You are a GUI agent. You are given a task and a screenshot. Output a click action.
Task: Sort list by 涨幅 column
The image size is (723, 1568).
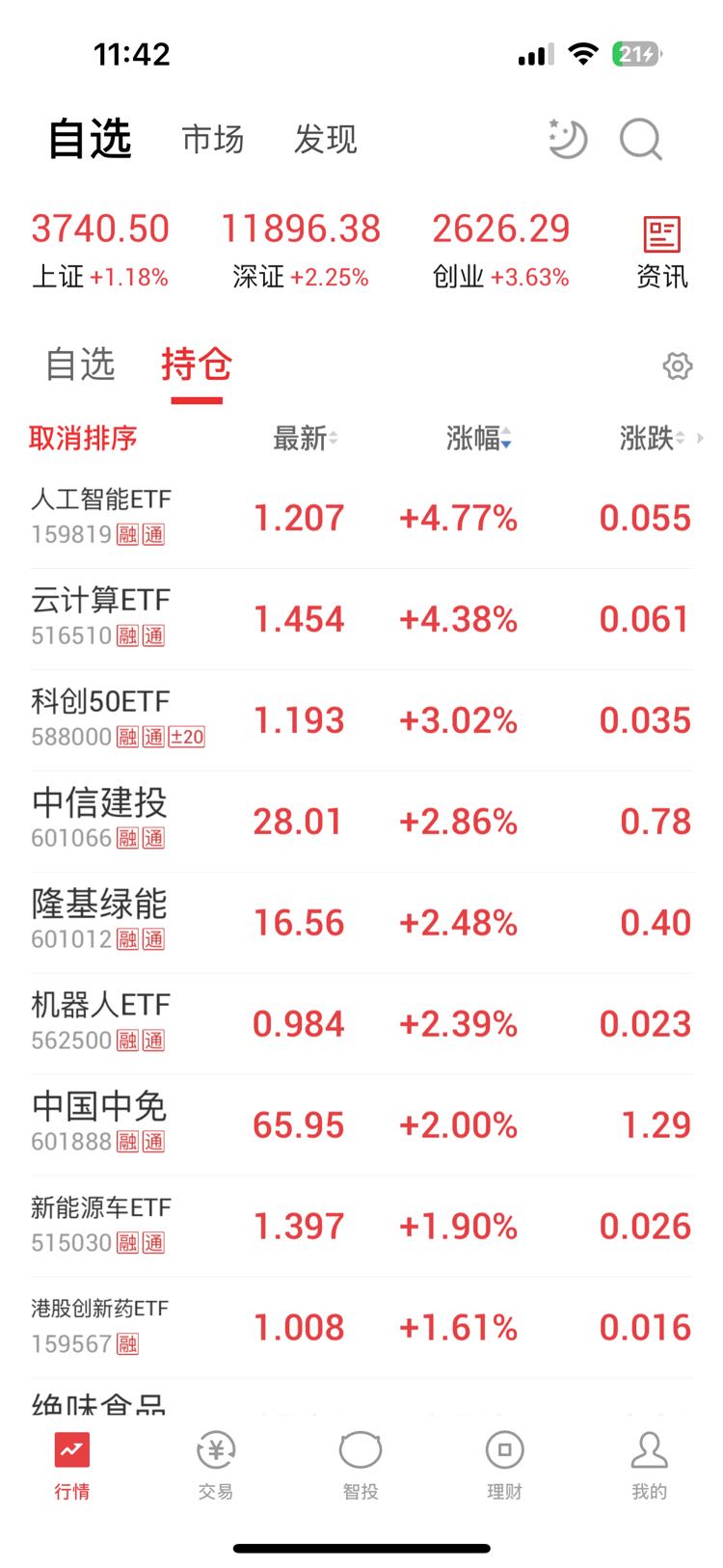(479, 439)
